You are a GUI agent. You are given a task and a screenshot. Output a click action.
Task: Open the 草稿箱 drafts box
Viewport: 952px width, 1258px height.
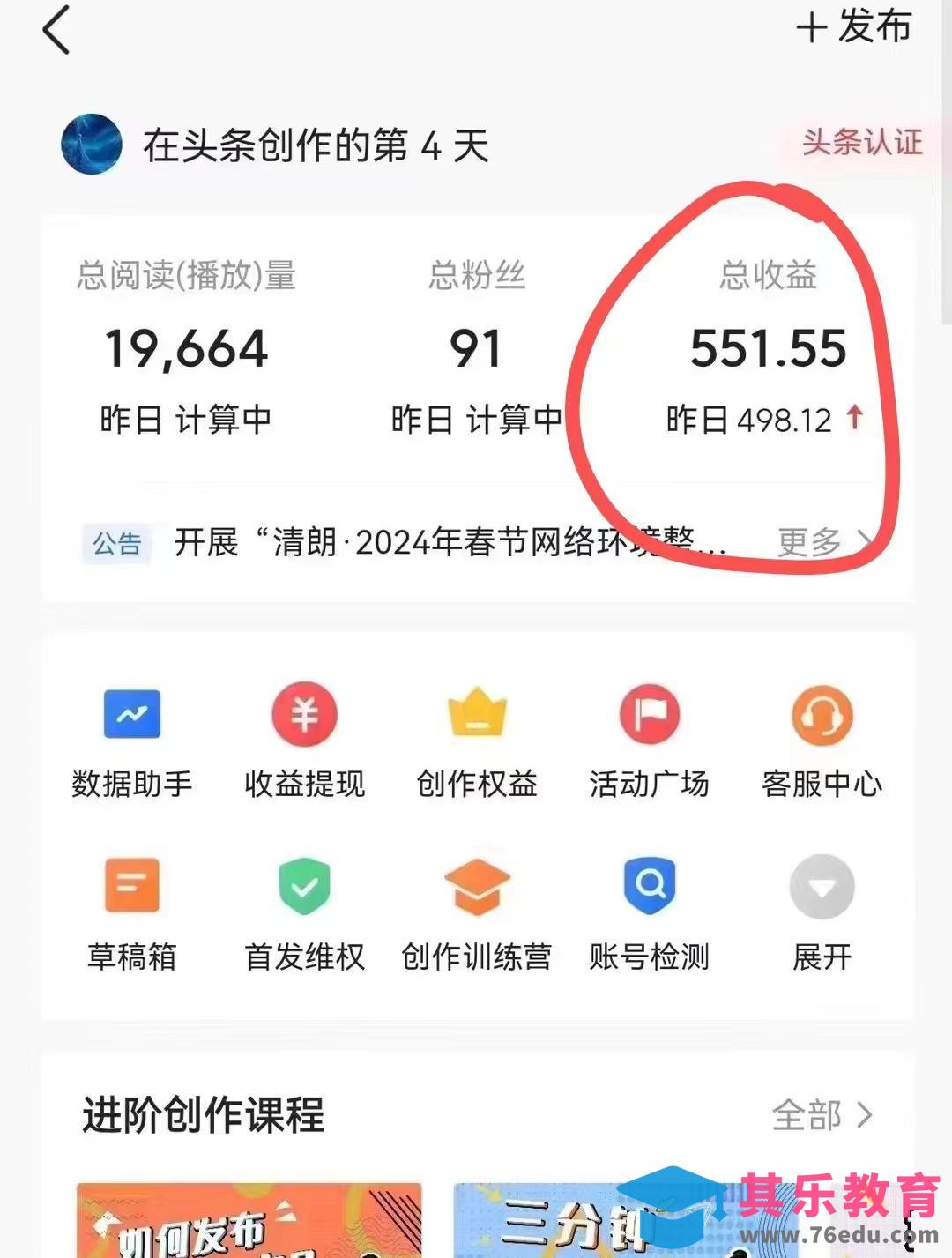point(132,912)
